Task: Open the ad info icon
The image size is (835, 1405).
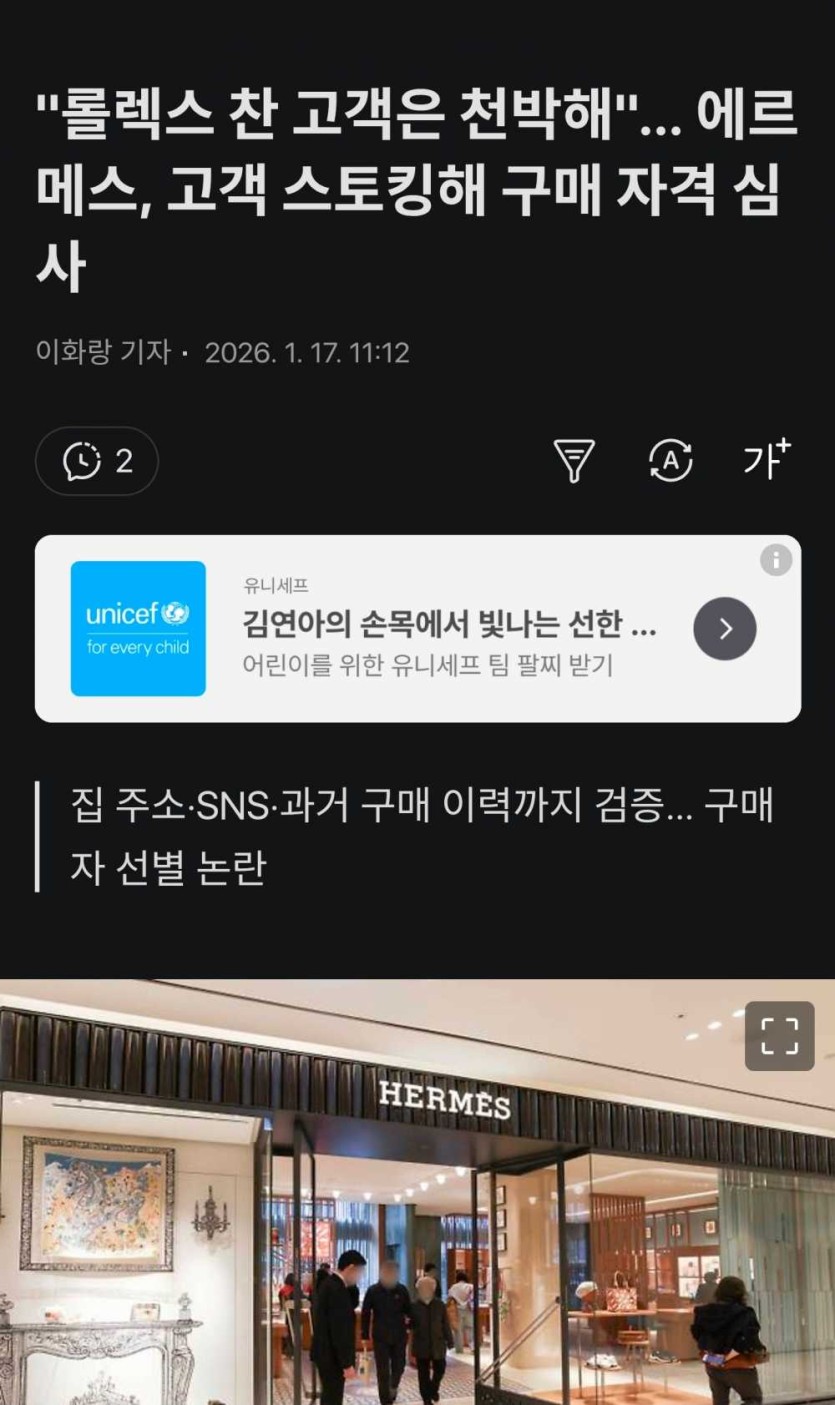Action: [x=776, y=560]
